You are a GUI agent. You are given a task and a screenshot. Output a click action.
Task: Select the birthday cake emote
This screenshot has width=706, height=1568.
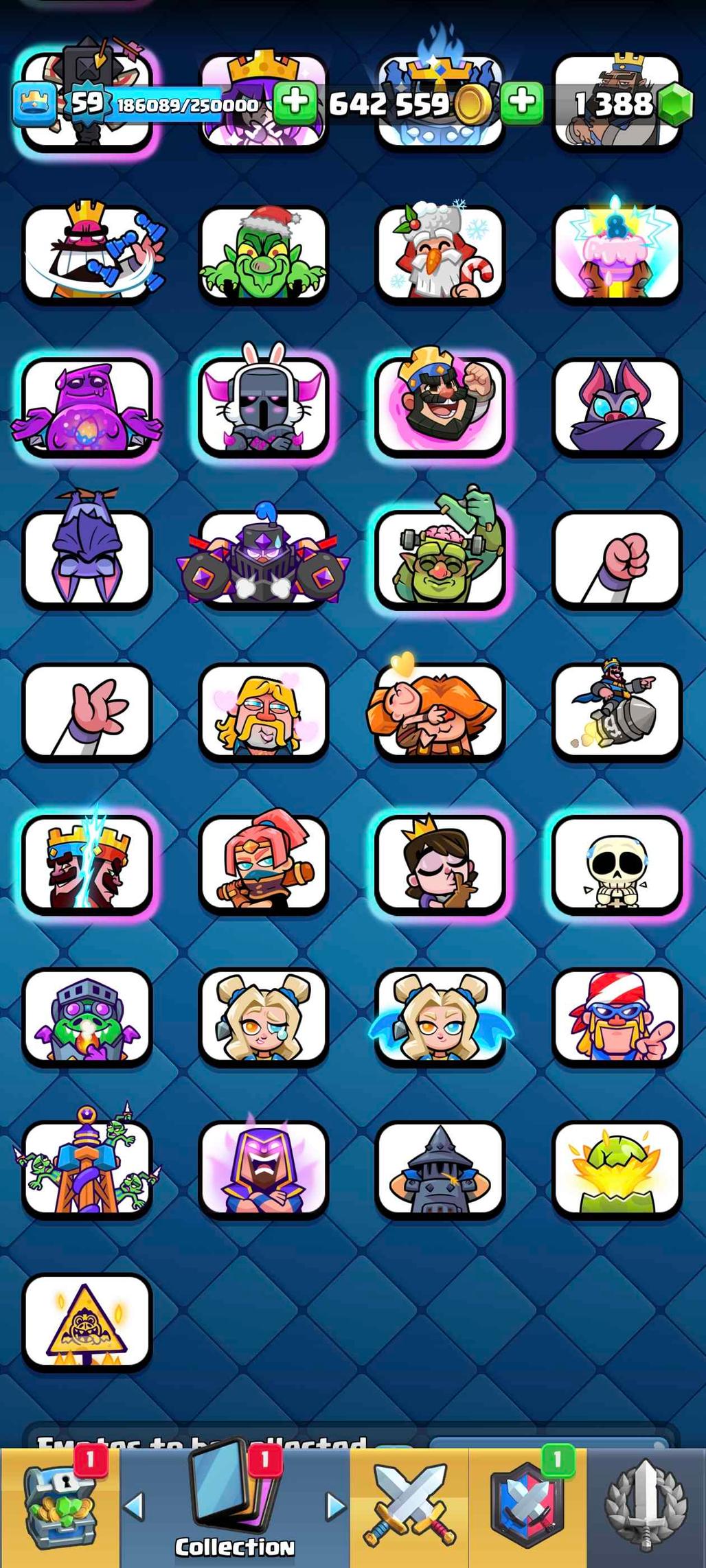pos(616,255)
